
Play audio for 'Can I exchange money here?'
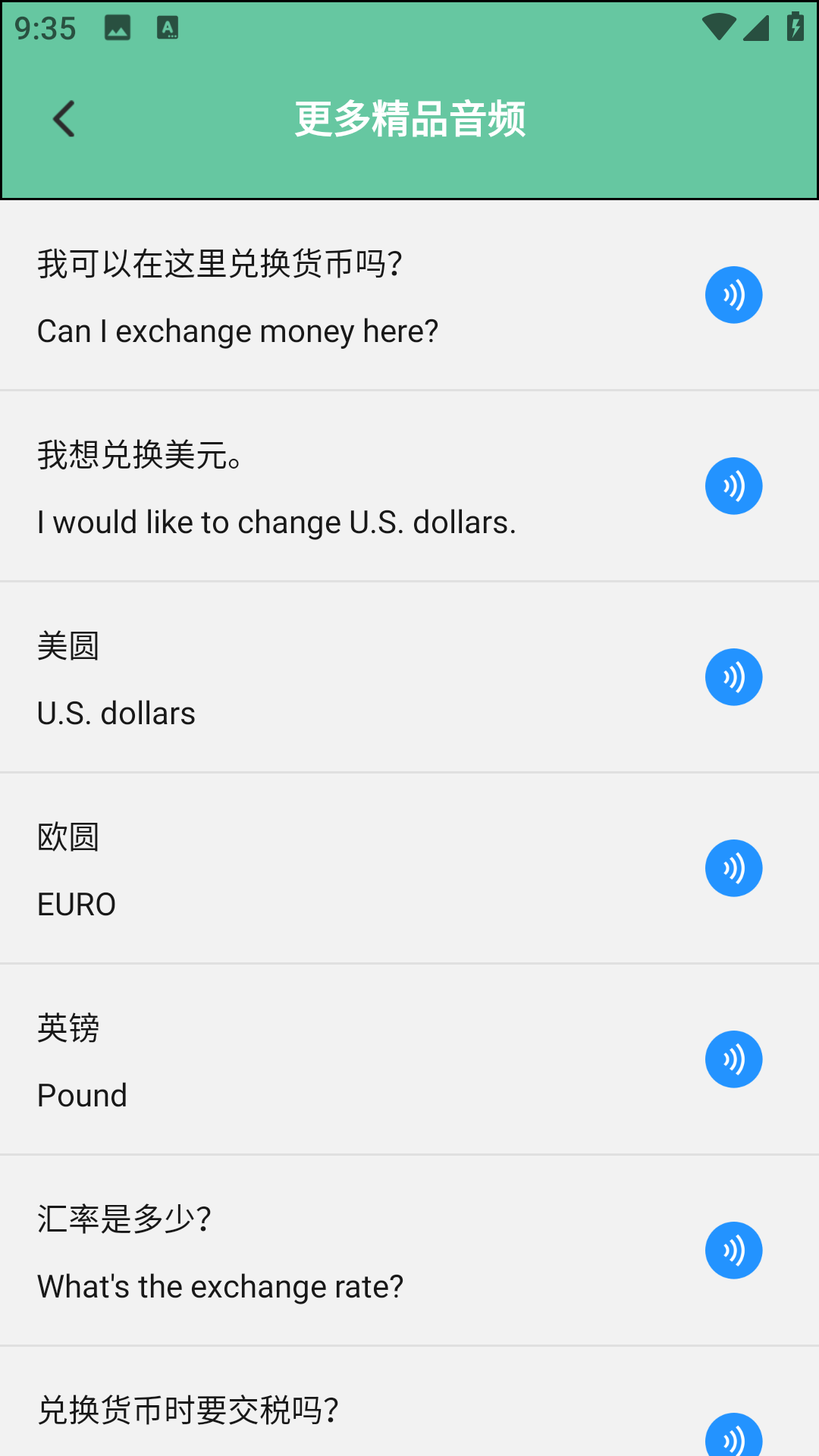(733, 295)
